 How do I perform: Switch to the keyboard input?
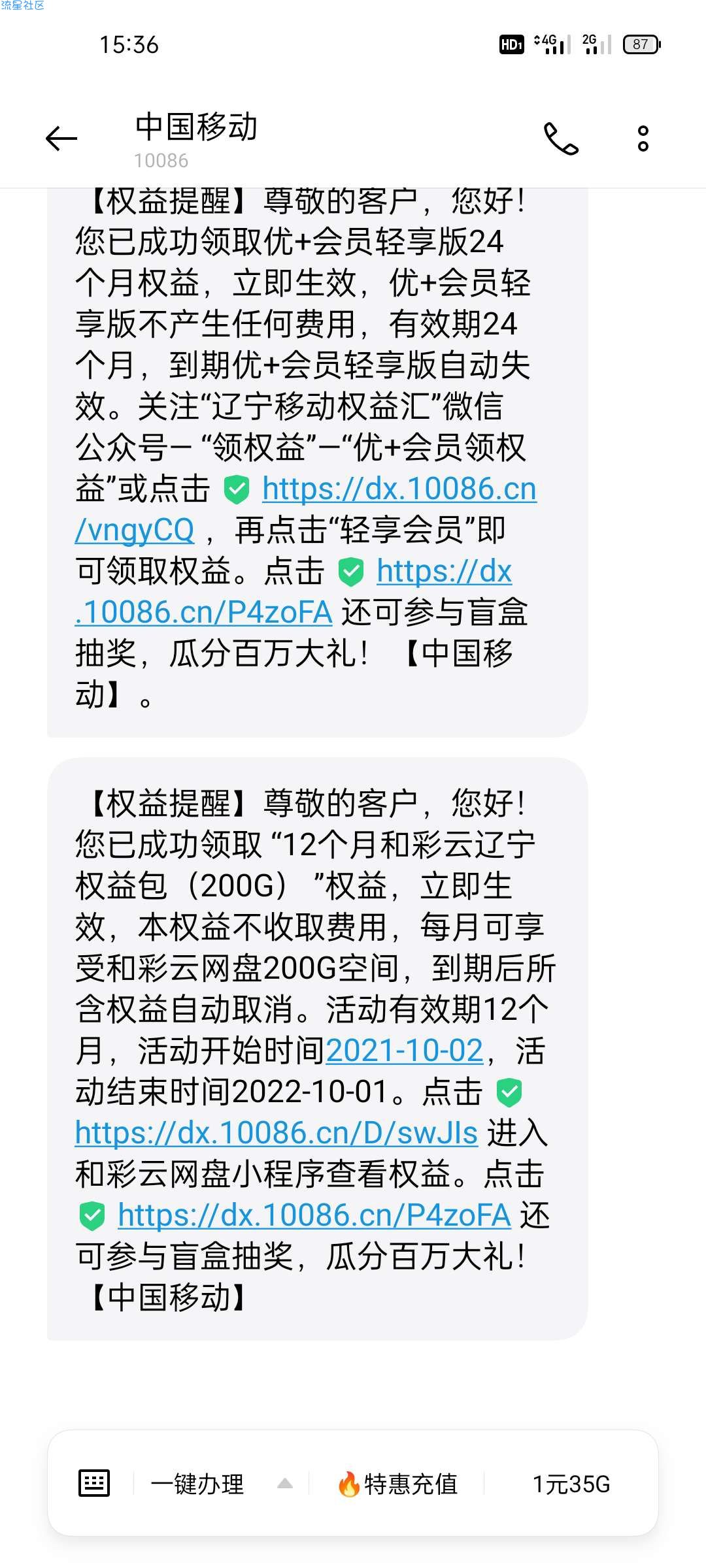94,1483
